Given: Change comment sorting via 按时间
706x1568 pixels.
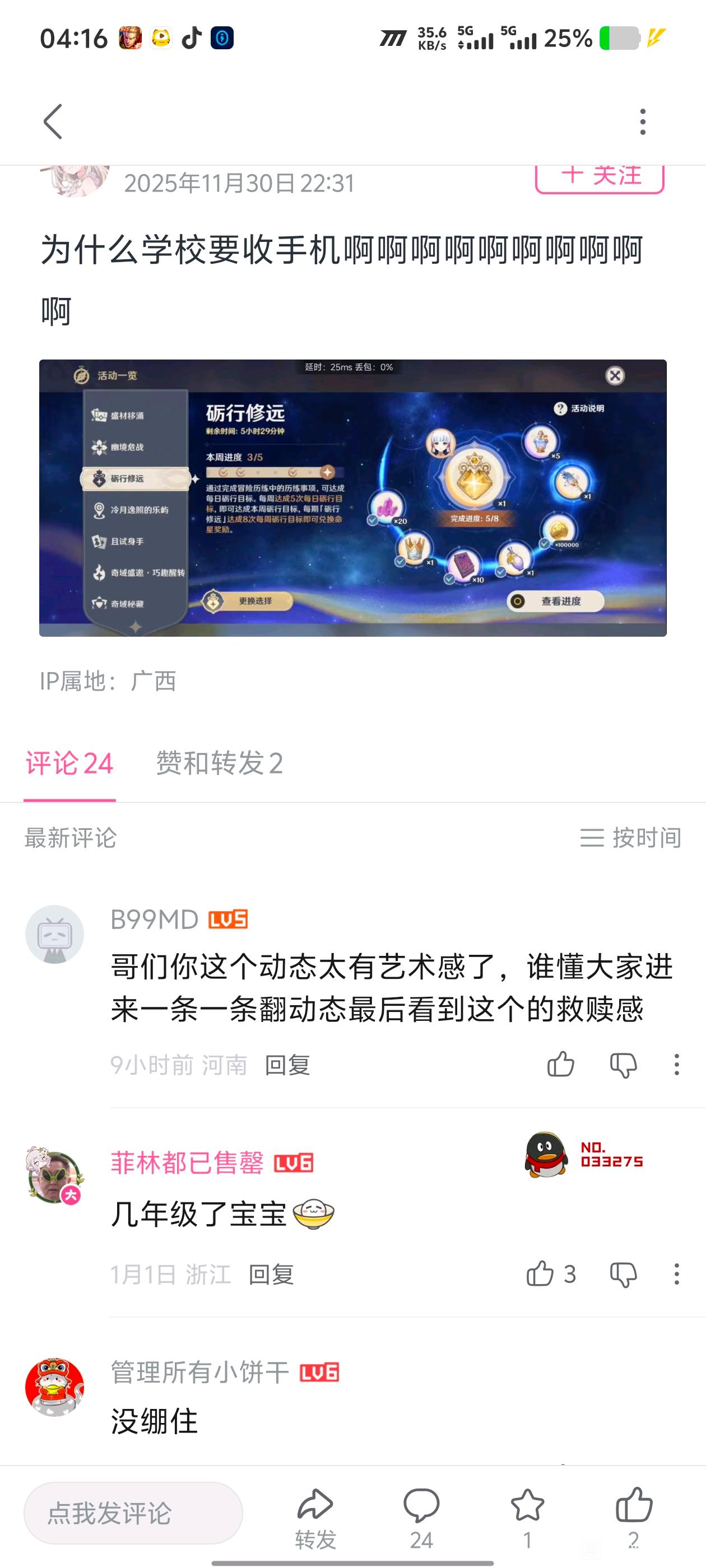Looking at the screenshot, I should (630, 838).
